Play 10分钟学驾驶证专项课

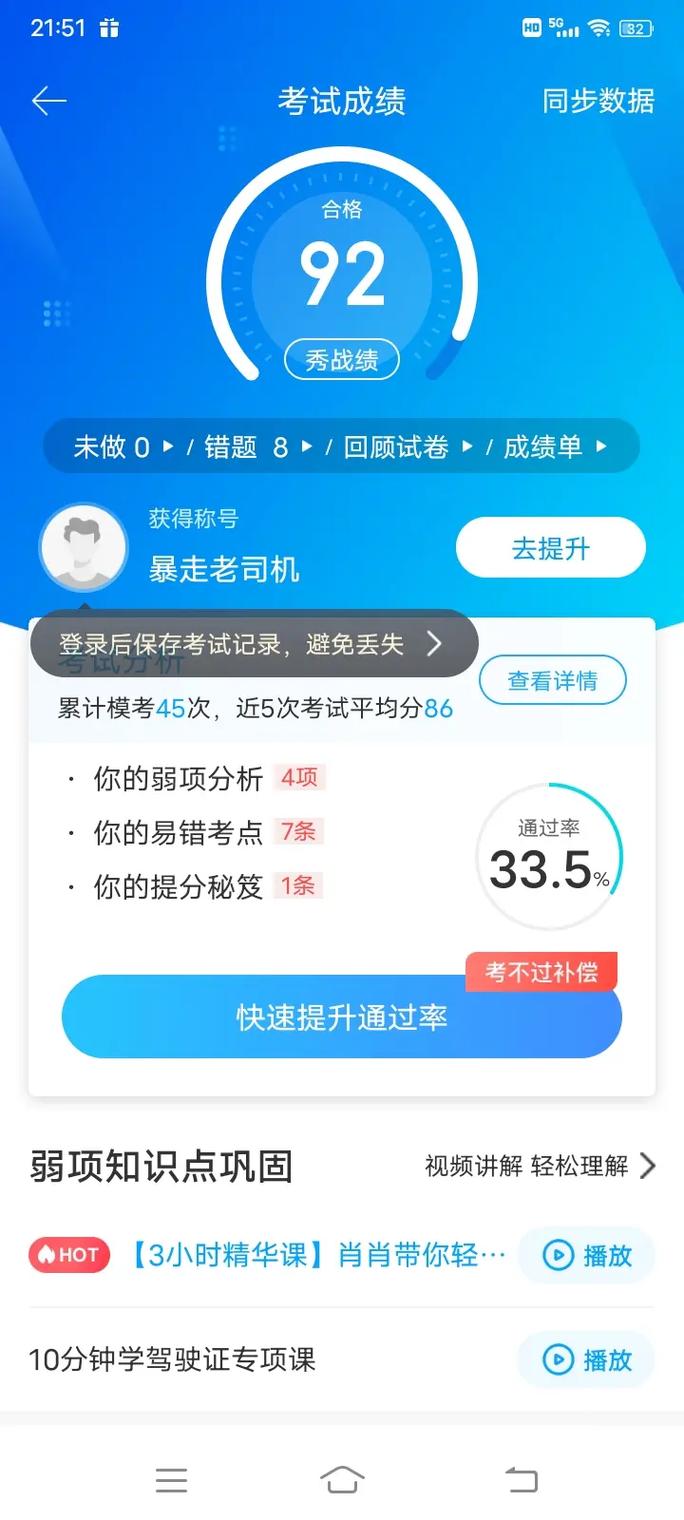586,1359
